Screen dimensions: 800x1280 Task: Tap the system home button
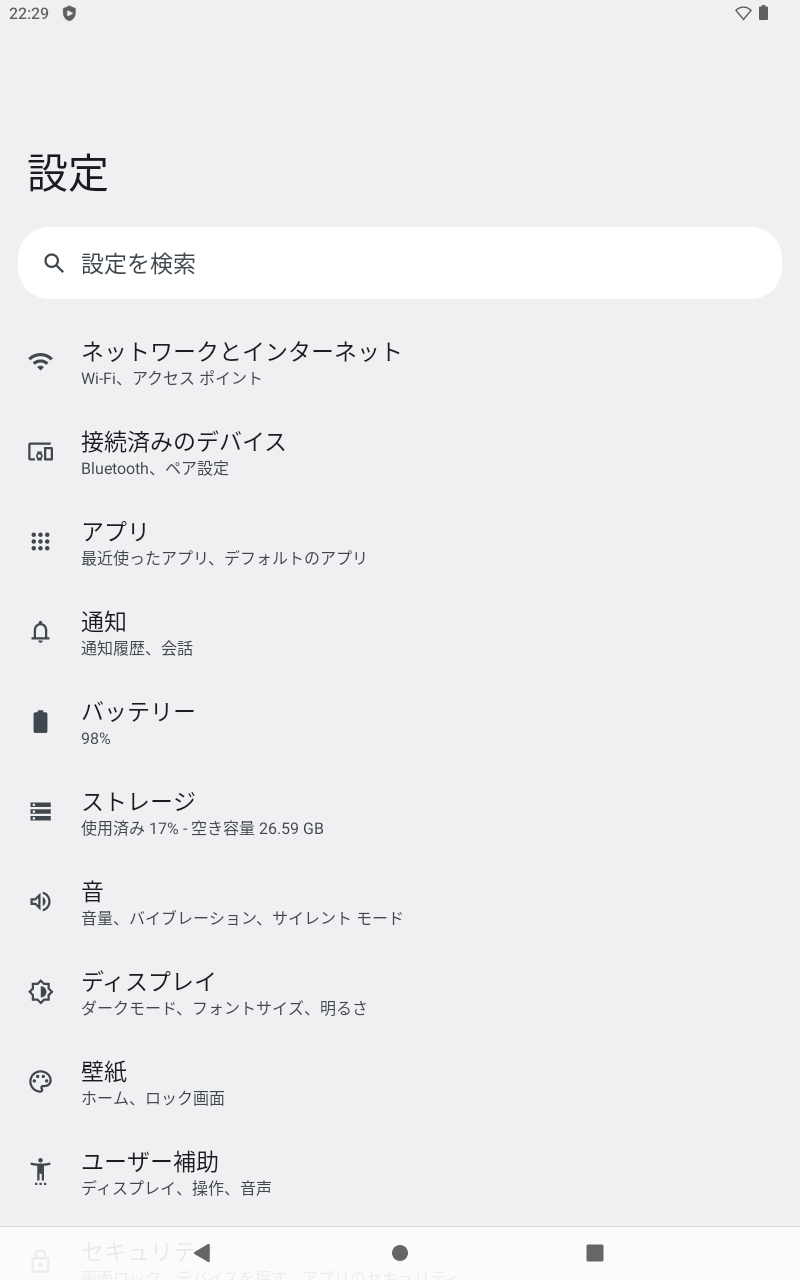(400, 1252)
